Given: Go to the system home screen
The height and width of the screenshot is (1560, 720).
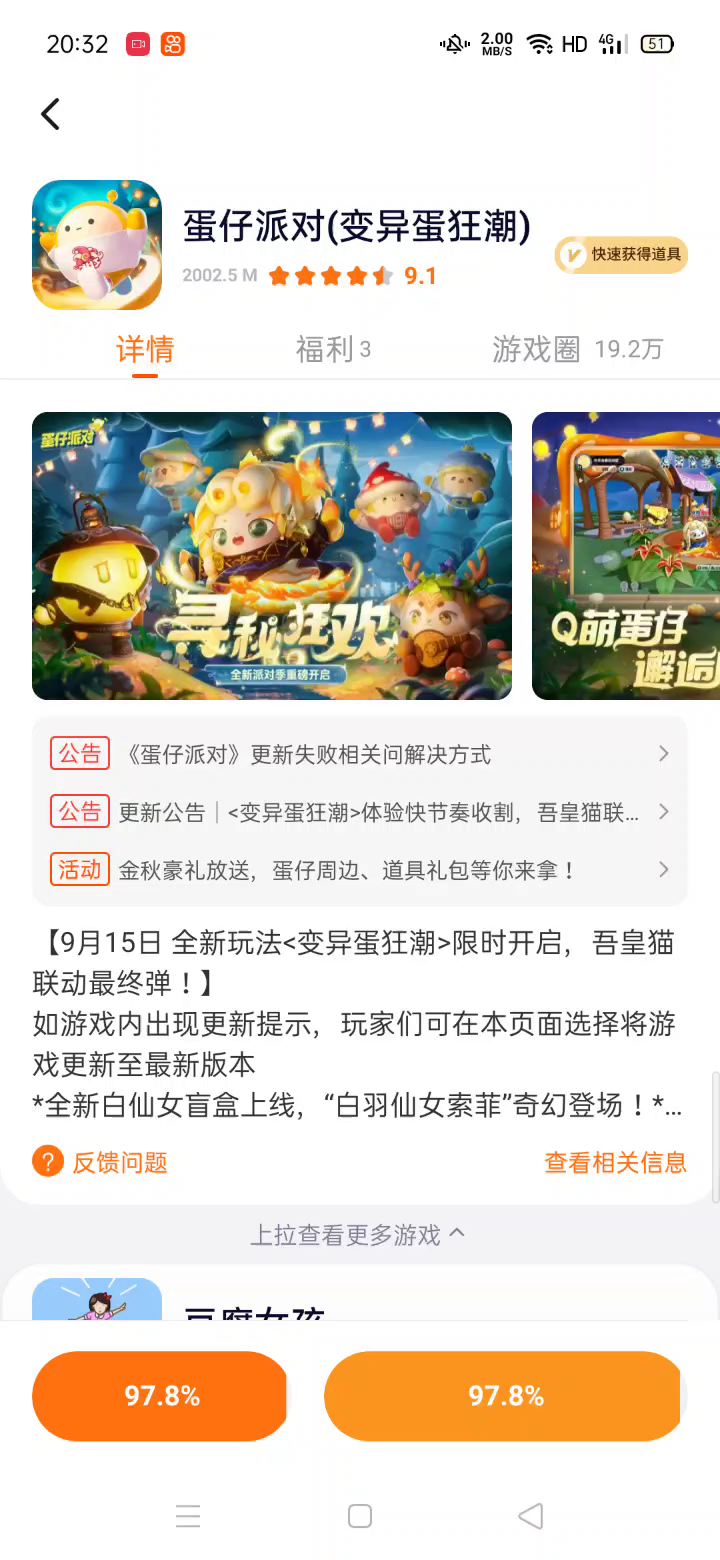Looking at the screenshot, I should pyautogui.click(x=360, y=1516).
